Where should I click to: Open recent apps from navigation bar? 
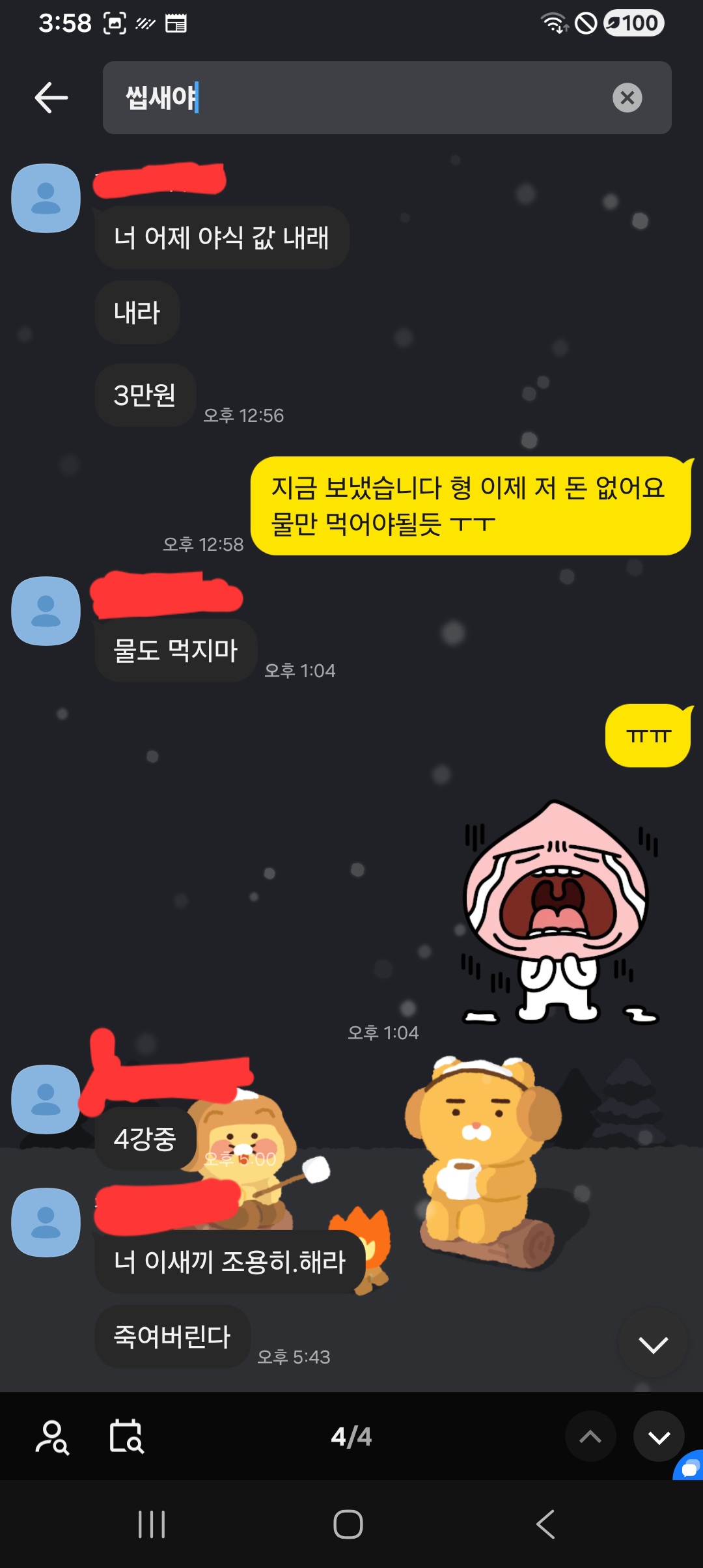click(x=152, y=1524)
